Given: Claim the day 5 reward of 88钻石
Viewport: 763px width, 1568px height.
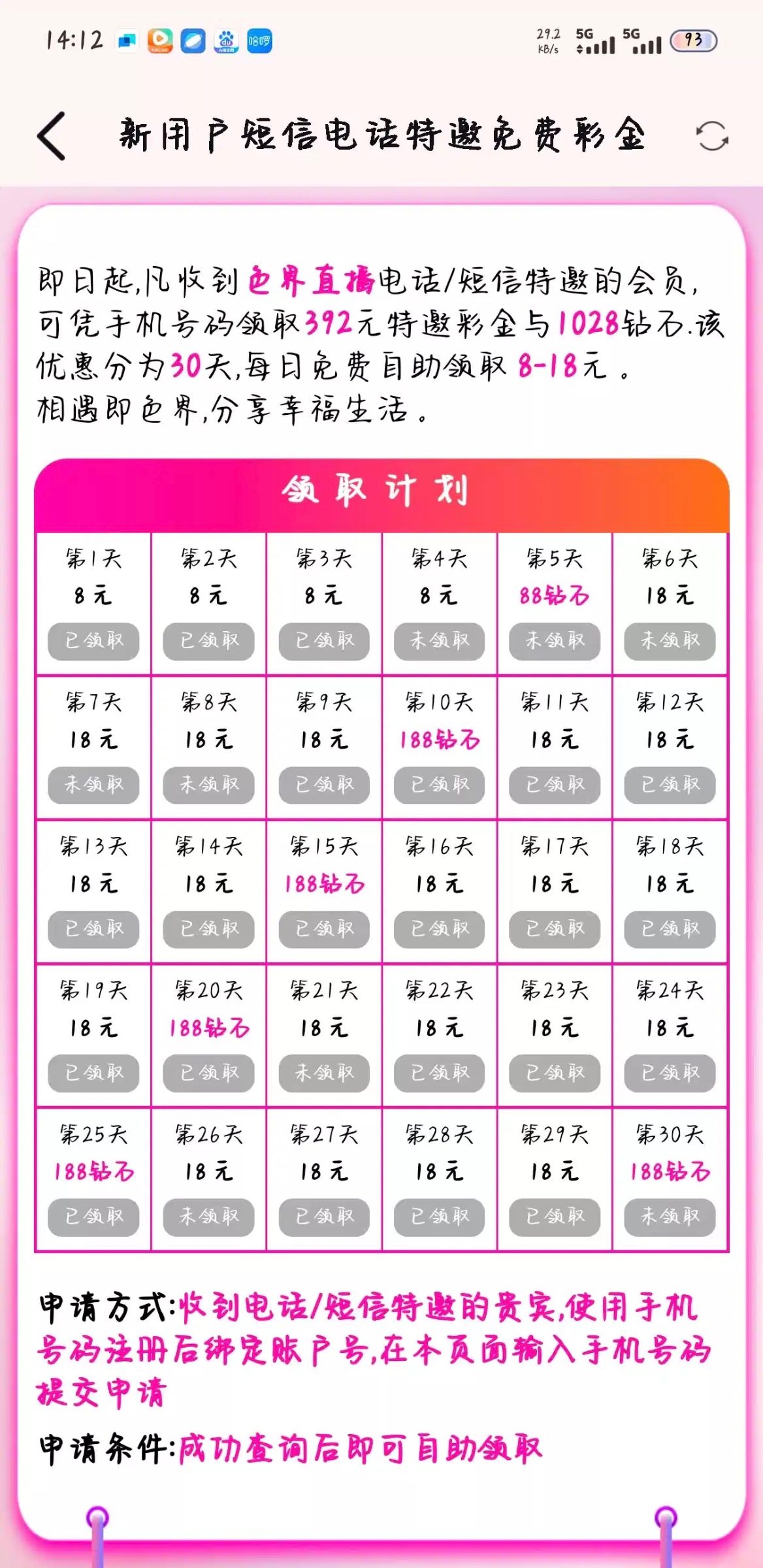Looking at the screenshot, I should click(x=555, y=641).
